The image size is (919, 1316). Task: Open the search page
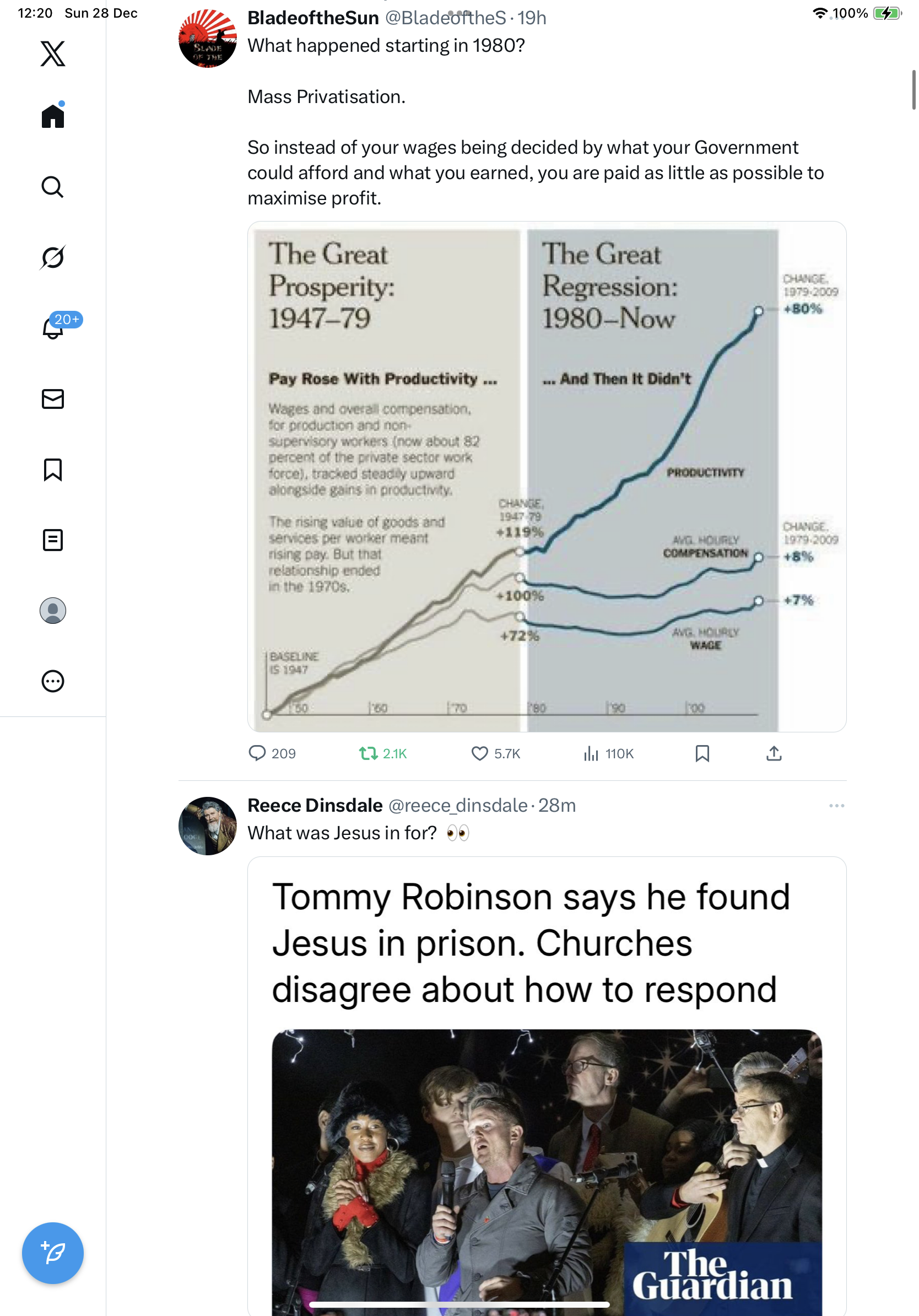[x=53, y=187]
